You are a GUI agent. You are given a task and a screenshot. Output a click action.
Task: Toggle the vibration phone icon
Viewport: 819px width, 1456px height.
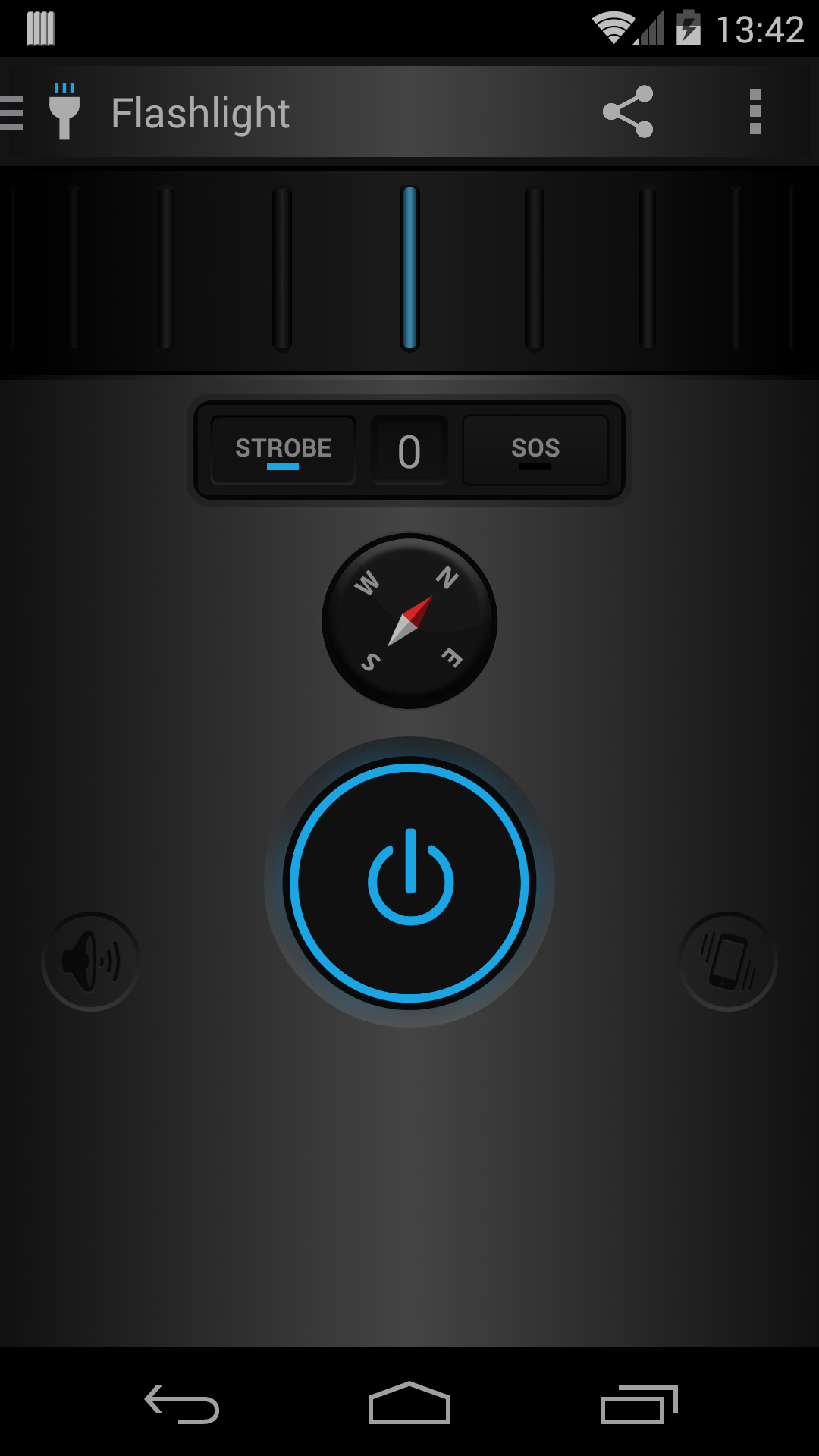click(x=727, y=962)
